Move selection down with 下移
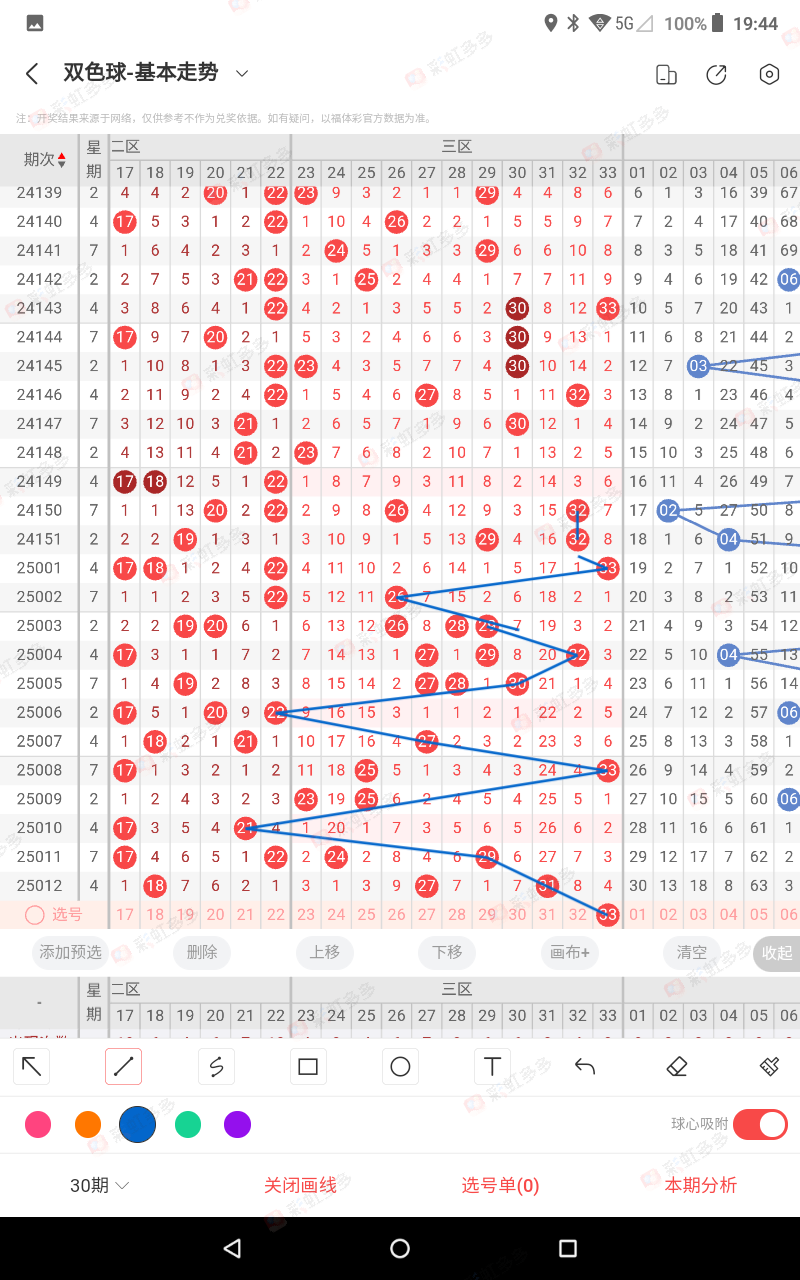The height and width of the screenshot is (1280, 800). click(447, 952)
